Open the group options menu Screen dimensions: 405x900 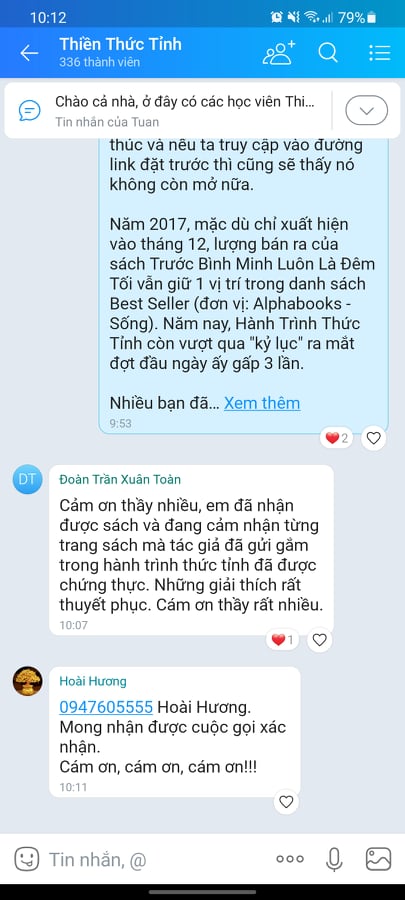[379, 53]
